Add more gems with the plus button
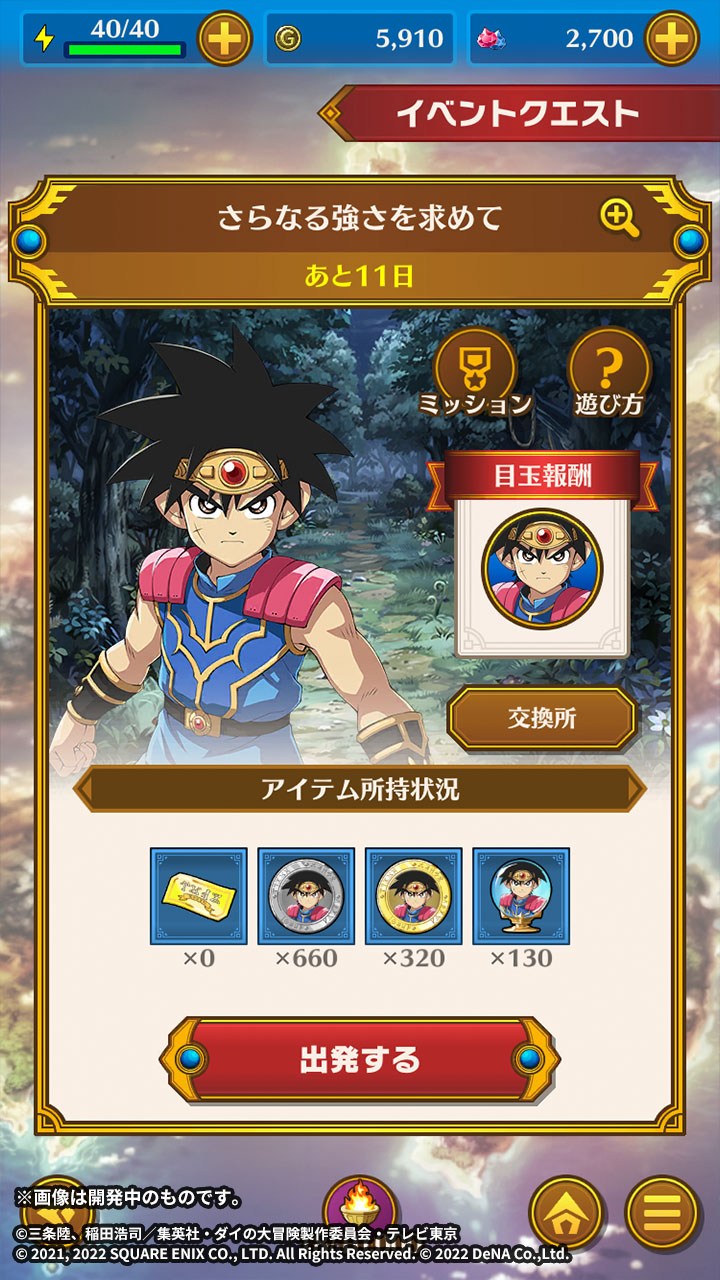 point(671,40)
